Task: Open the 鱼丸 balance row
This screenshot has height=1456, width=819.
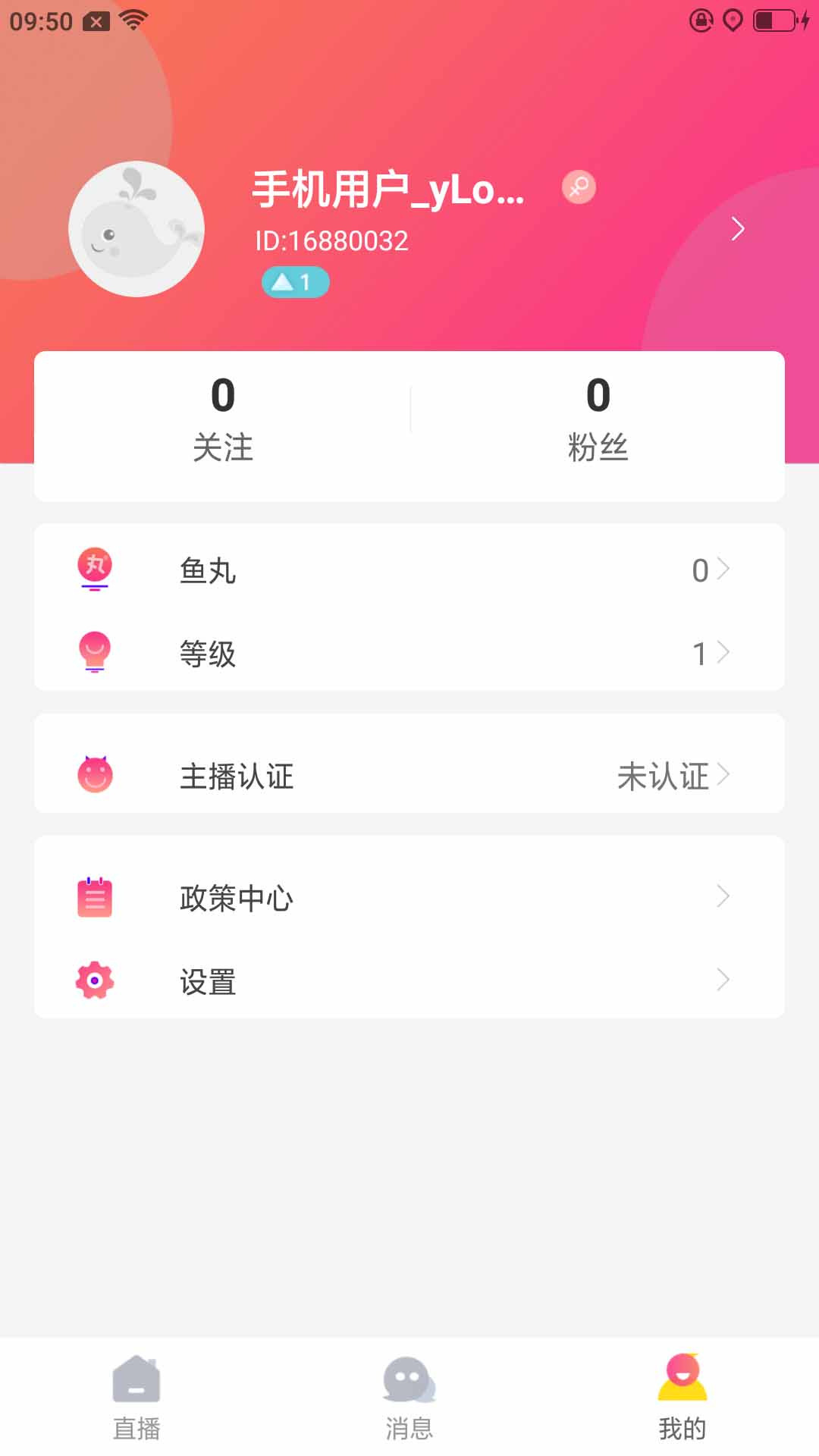Action: pos(409,570)
